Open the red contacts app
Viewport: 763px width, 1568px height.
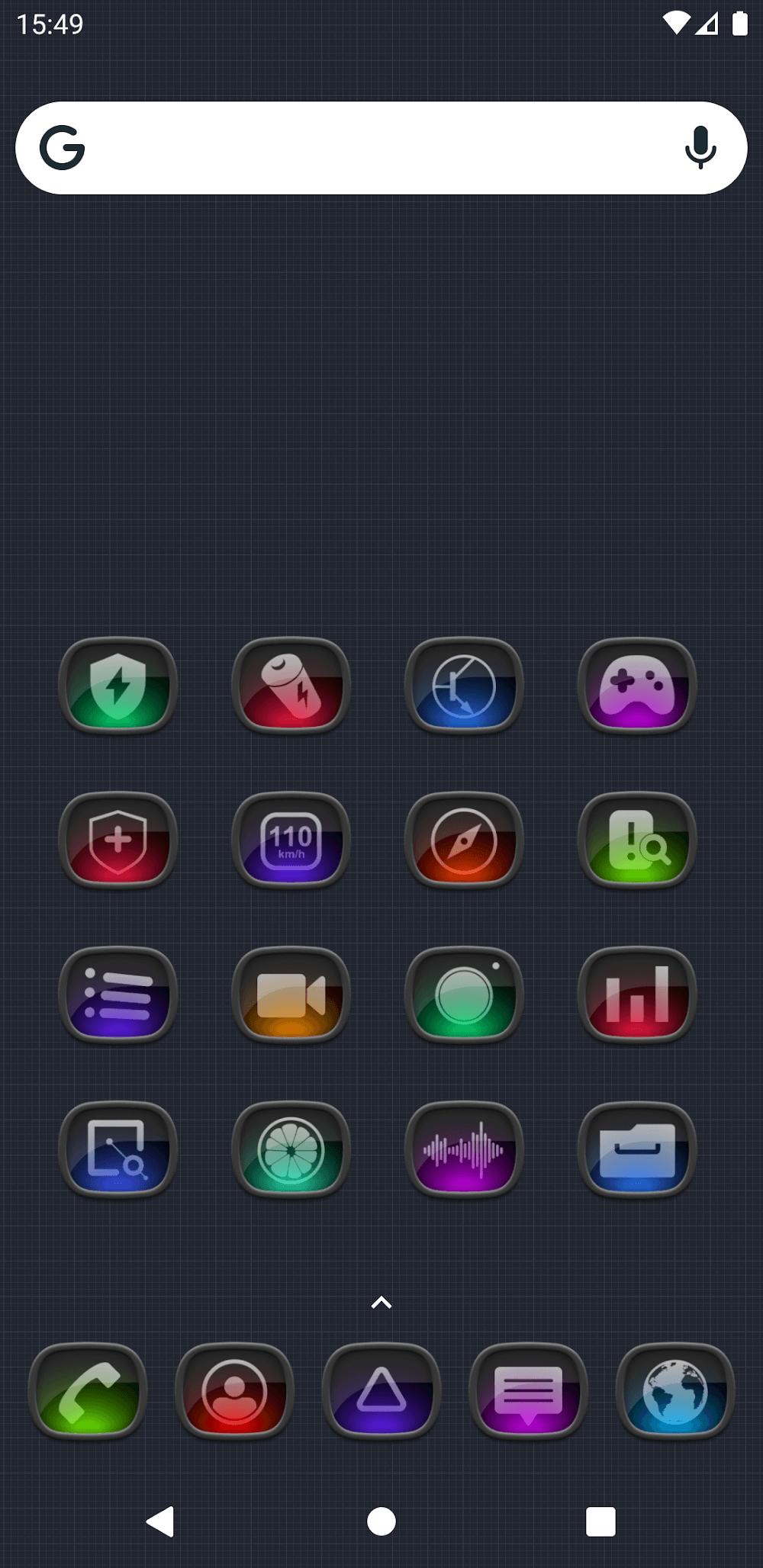tap(234, 1391)
